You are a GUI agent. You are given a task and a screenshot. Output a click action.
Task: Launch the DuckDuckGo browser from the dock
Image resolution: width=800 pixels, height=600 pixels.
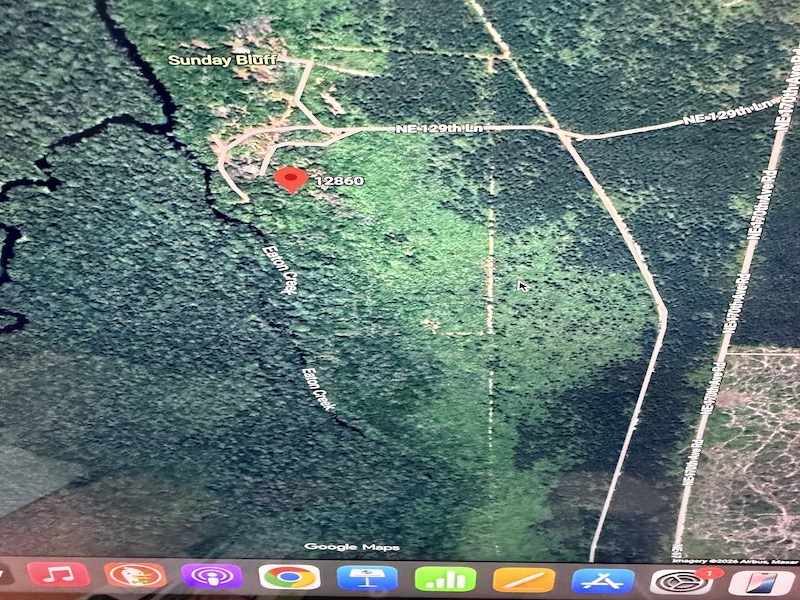135,577
